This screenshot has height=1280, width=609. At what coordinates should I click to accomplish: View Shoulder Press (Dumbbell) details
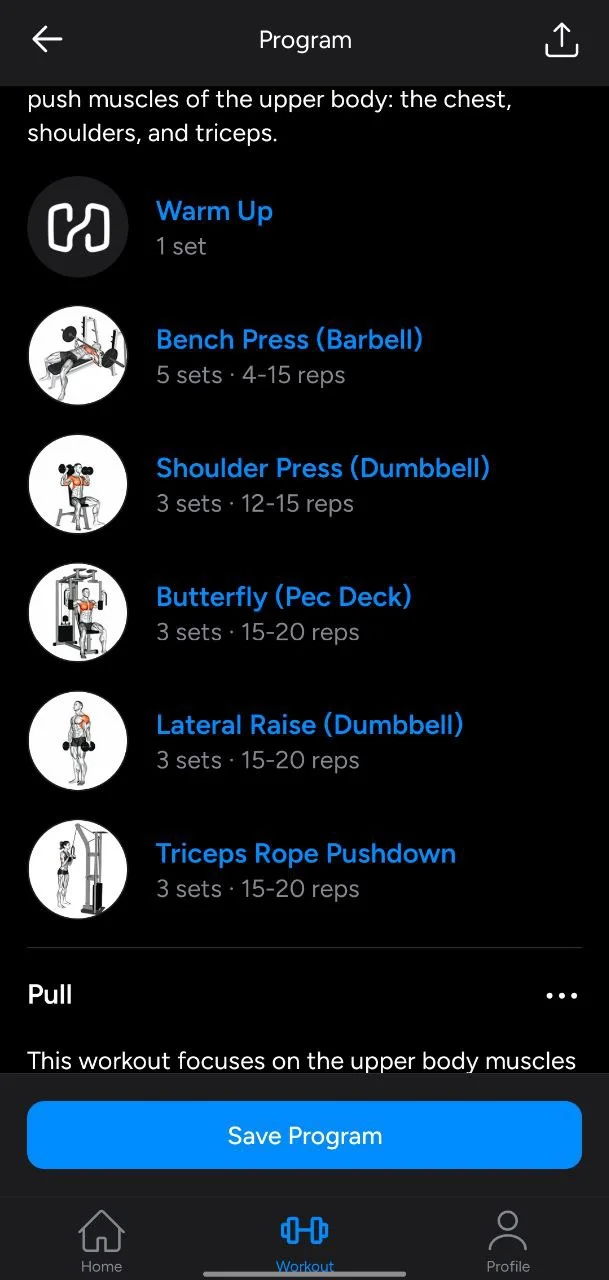[322, 468]
